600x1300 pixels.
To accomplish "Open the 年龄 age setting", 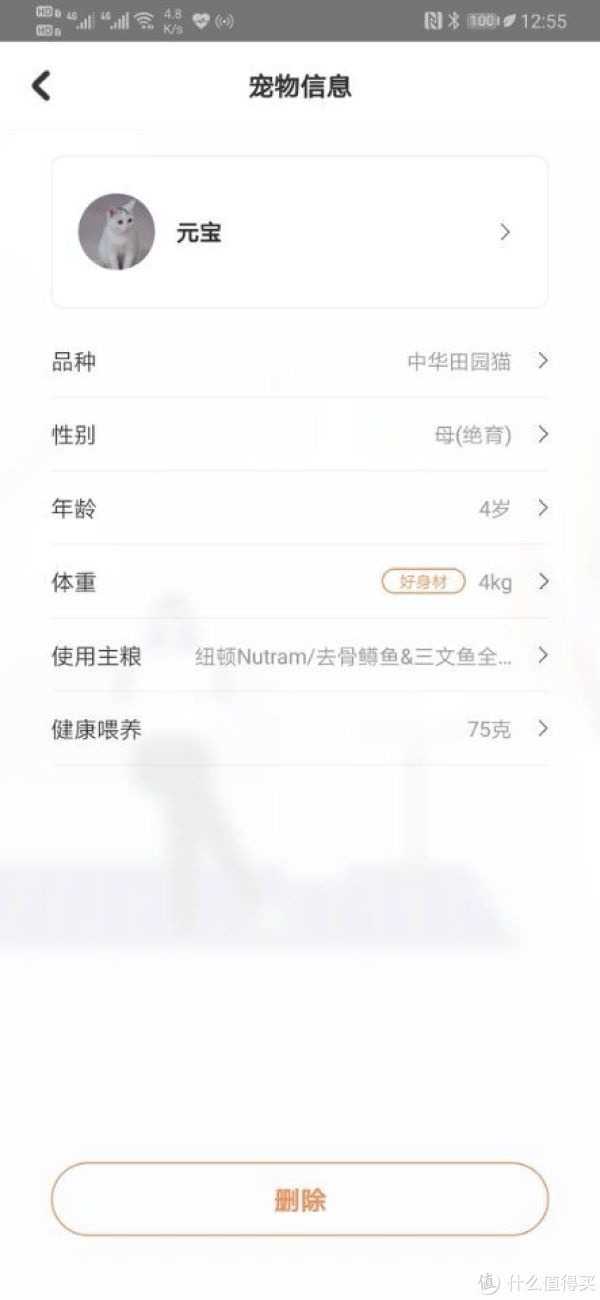I will (x=300, y=508).
